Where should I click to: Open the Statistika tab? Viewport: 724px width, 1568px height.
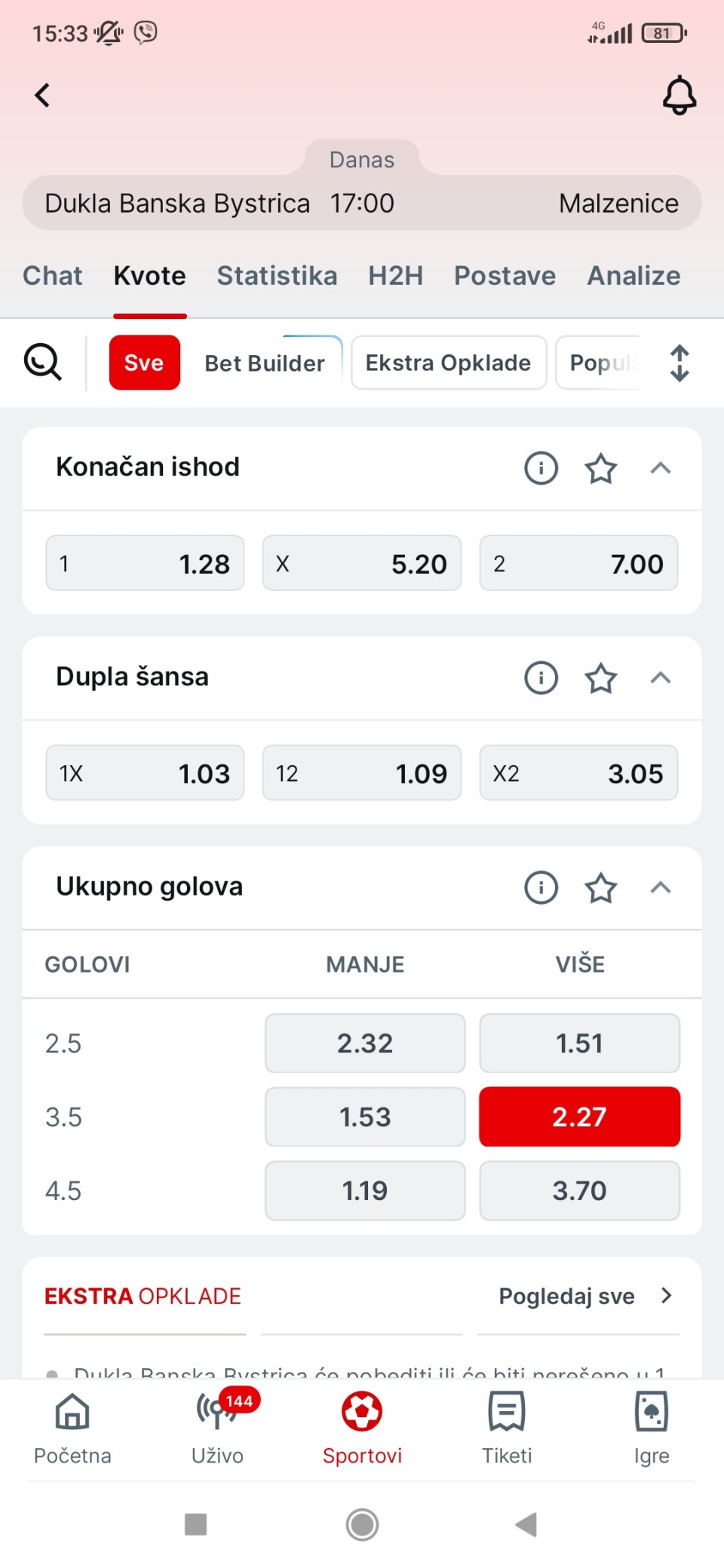click(277, 276)
